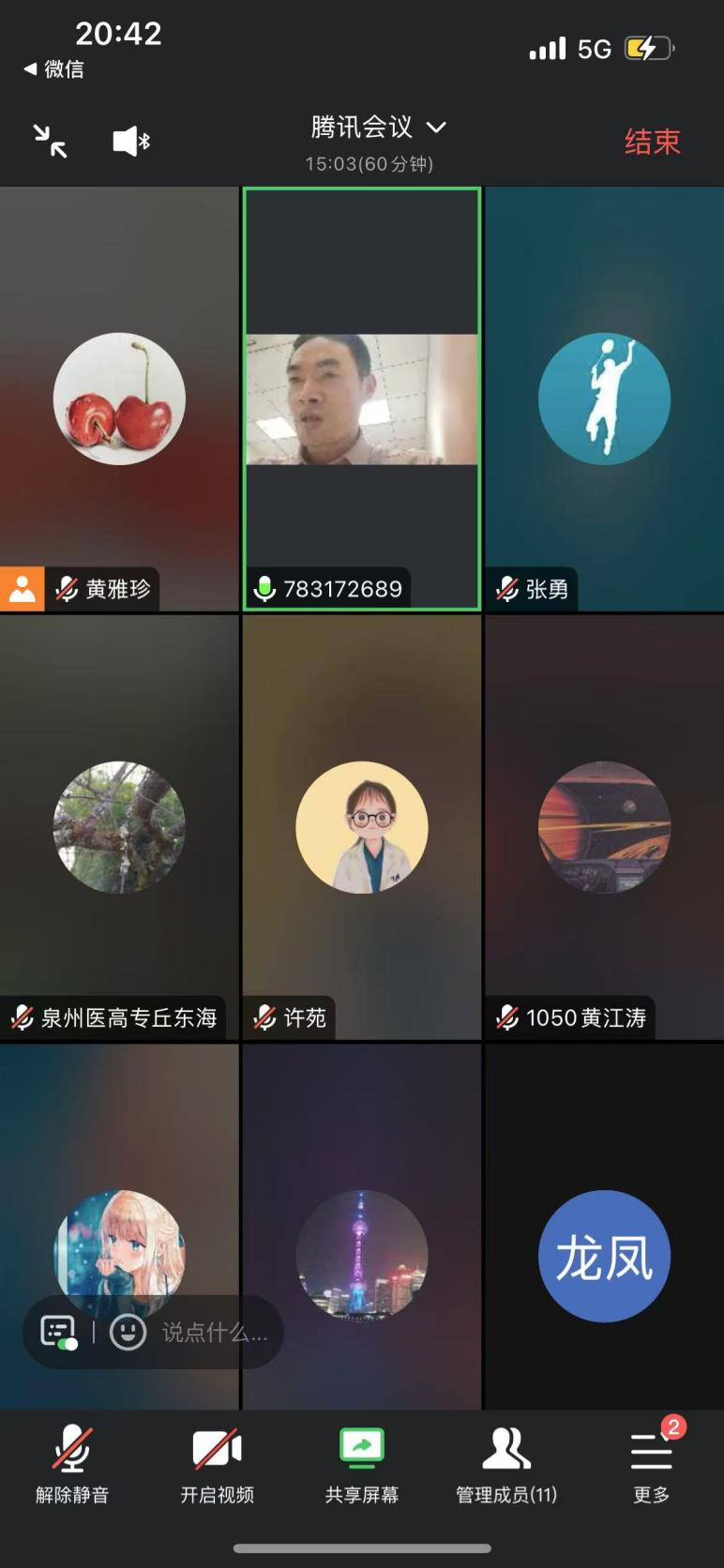Start screen sharing via 共享屏幕
This screenshot has height=1568, width=724.
point(362,1463)
